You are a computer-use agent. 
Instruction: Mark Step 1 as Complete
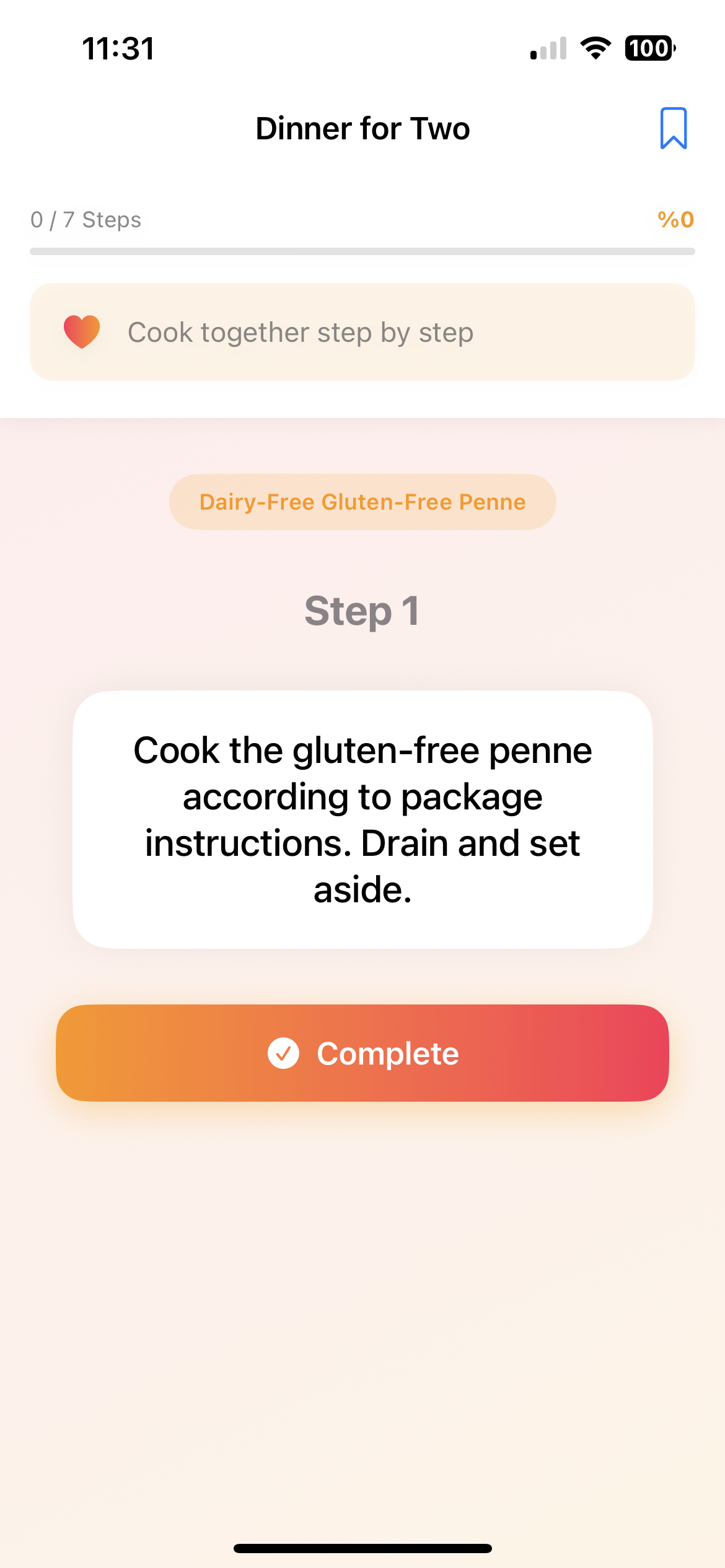[362, 1053]
